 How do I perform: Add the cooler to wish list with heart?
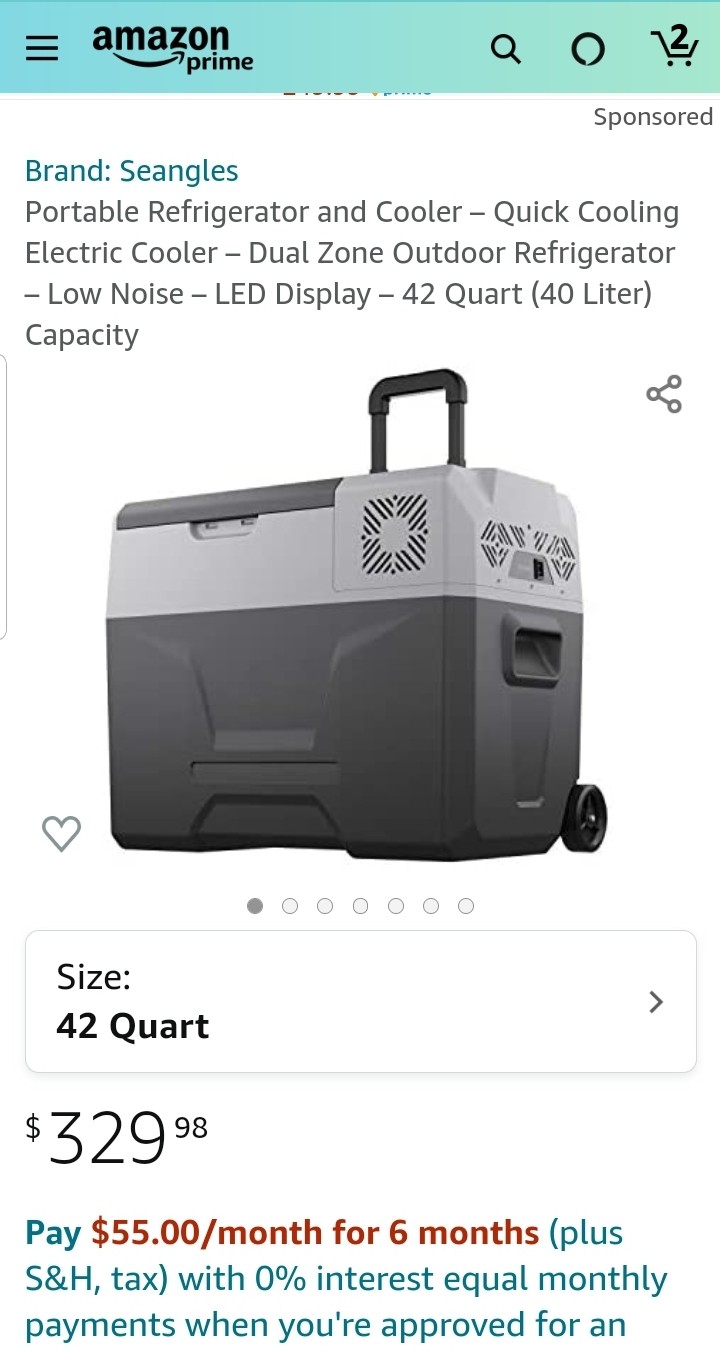coord(61,833)
